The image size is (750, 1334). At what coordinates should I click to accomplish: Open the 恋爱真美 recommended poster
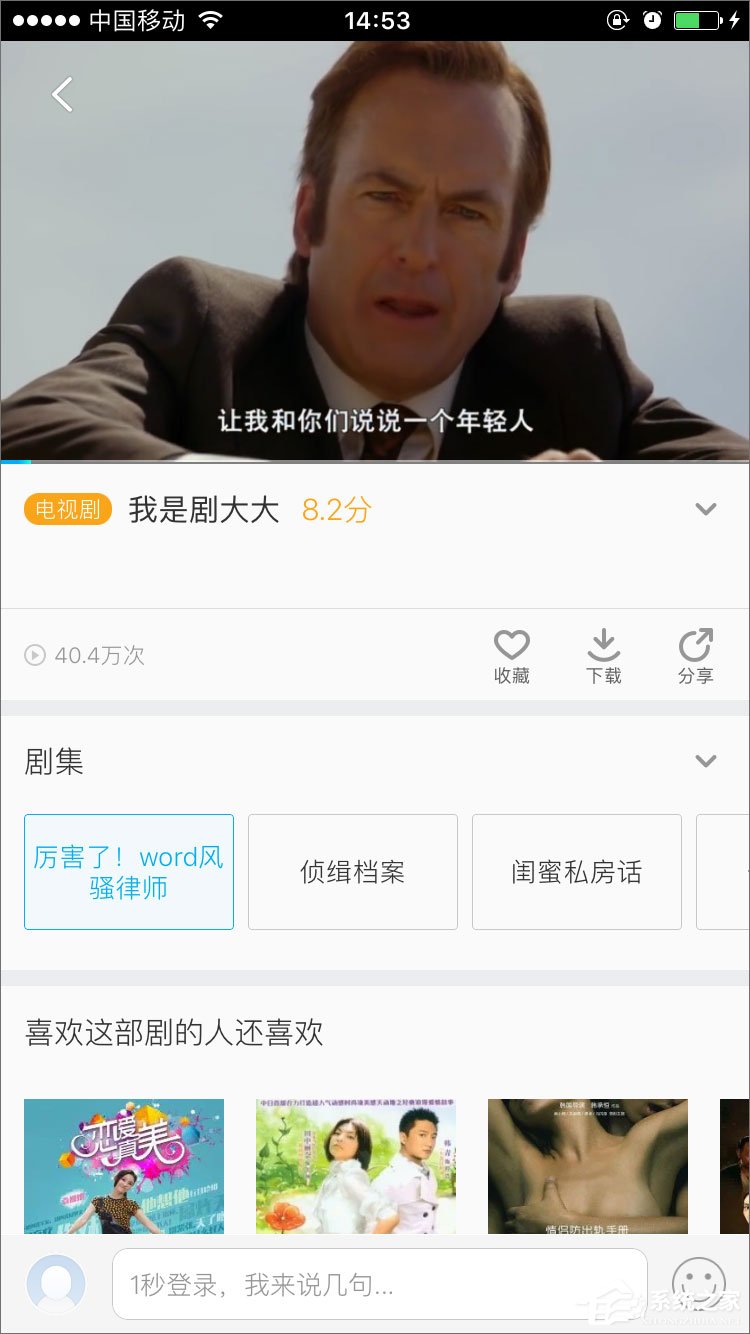tap(124, 1165)
